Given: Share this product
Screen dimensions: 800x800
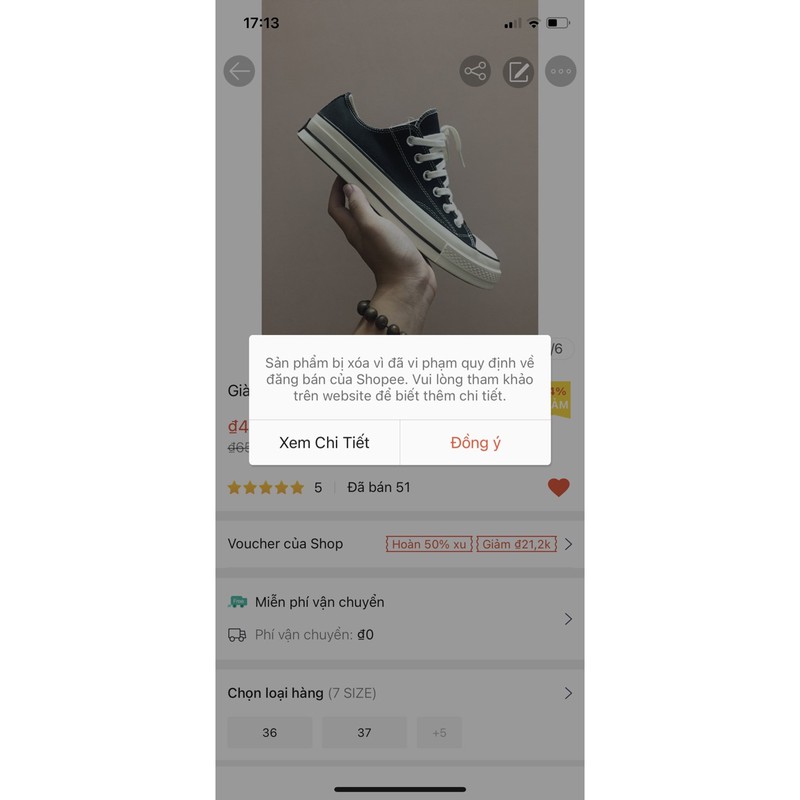Looking at the screenshot, I should [x=475, y=71].
